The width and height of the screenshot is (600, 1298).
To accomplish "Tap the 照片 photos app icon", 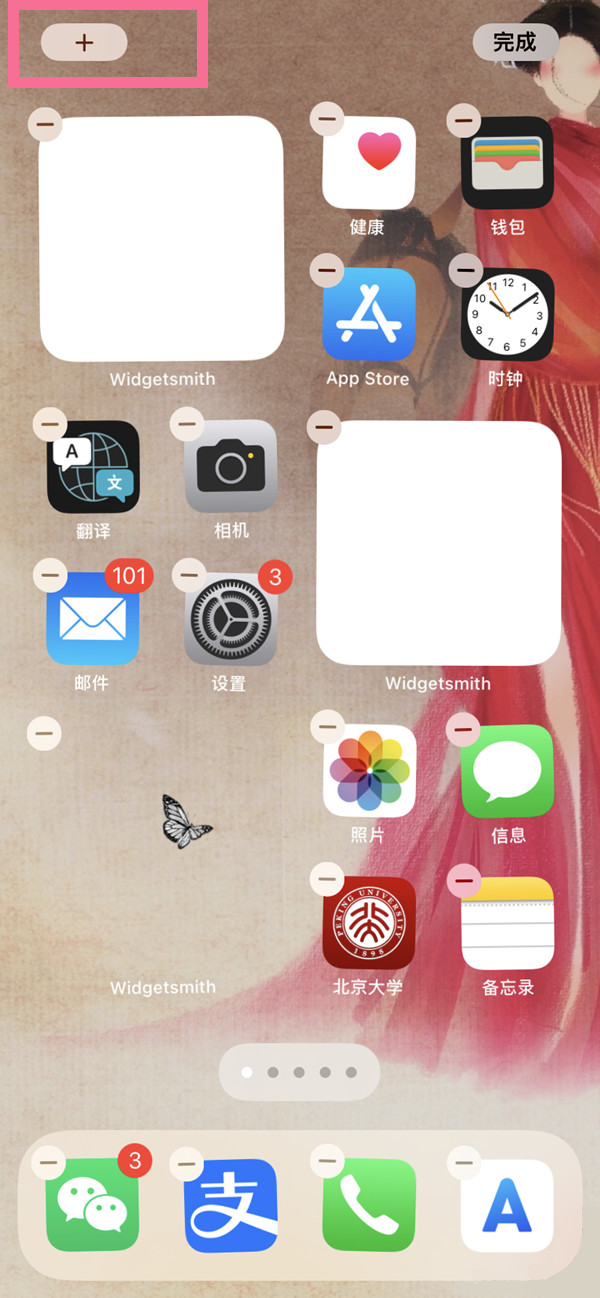I will (x=368, y=770).
